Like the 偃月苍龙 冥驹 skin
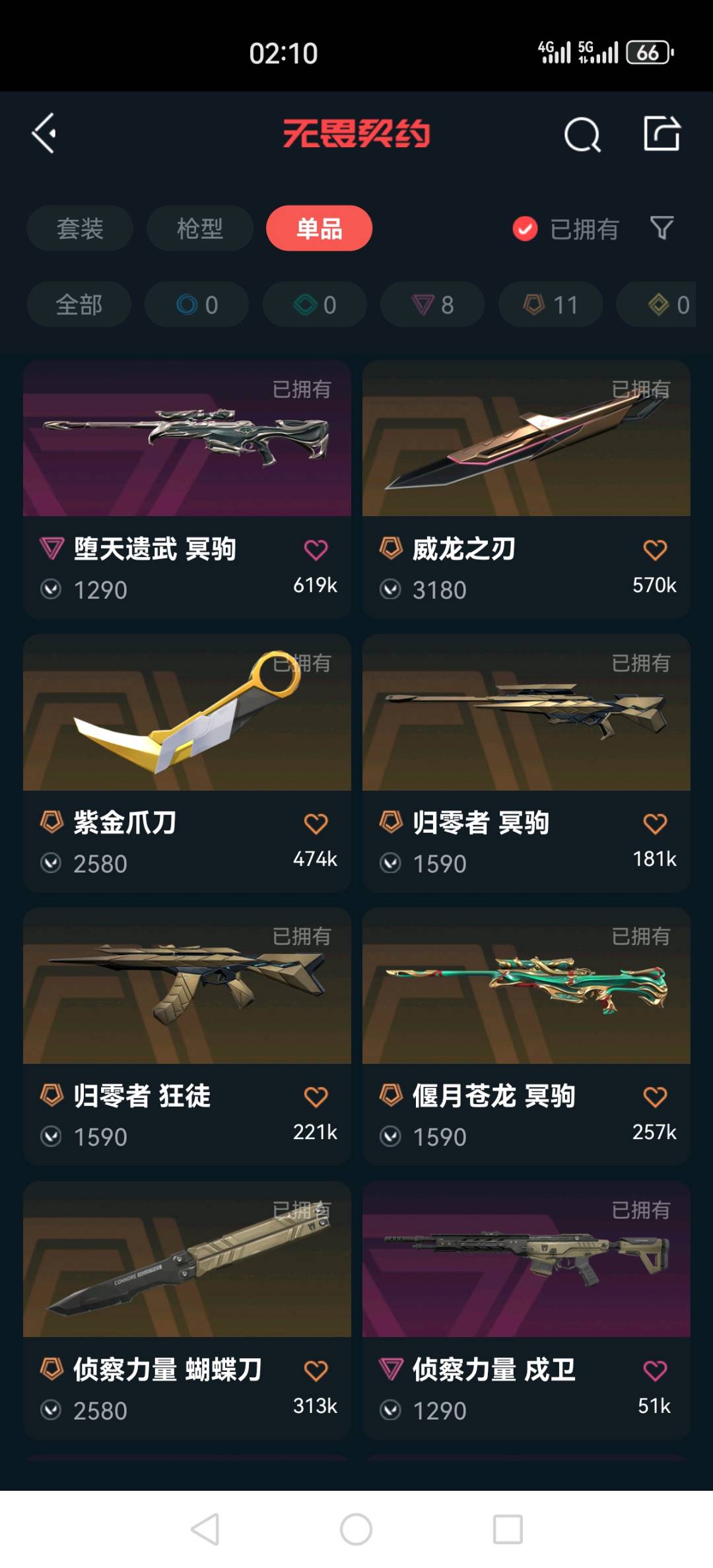 tap(654, 1097)
